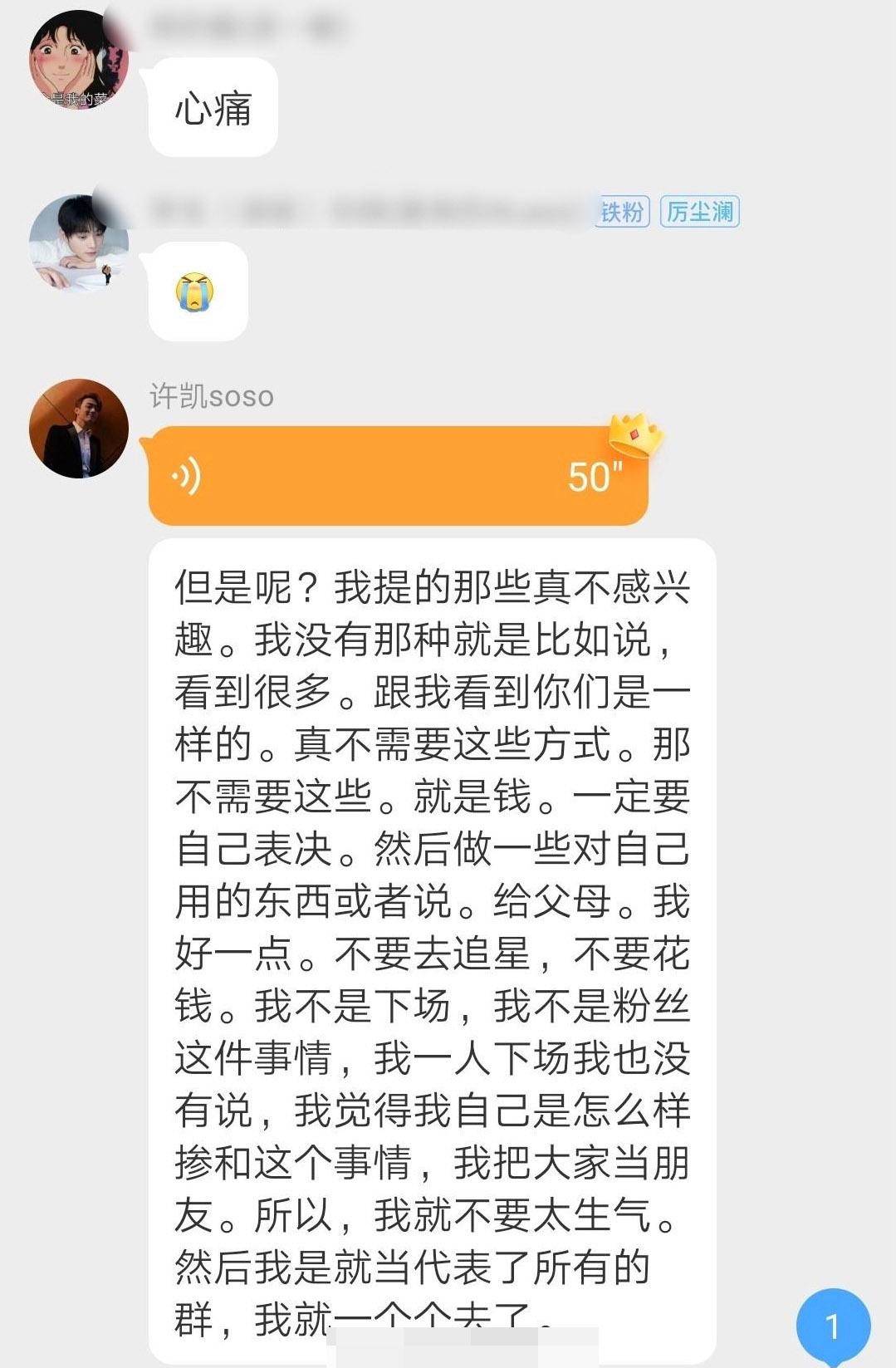Viewport: 896px width, 1368px height.
Task: Play the 50-second voice message
Action: 397,476
